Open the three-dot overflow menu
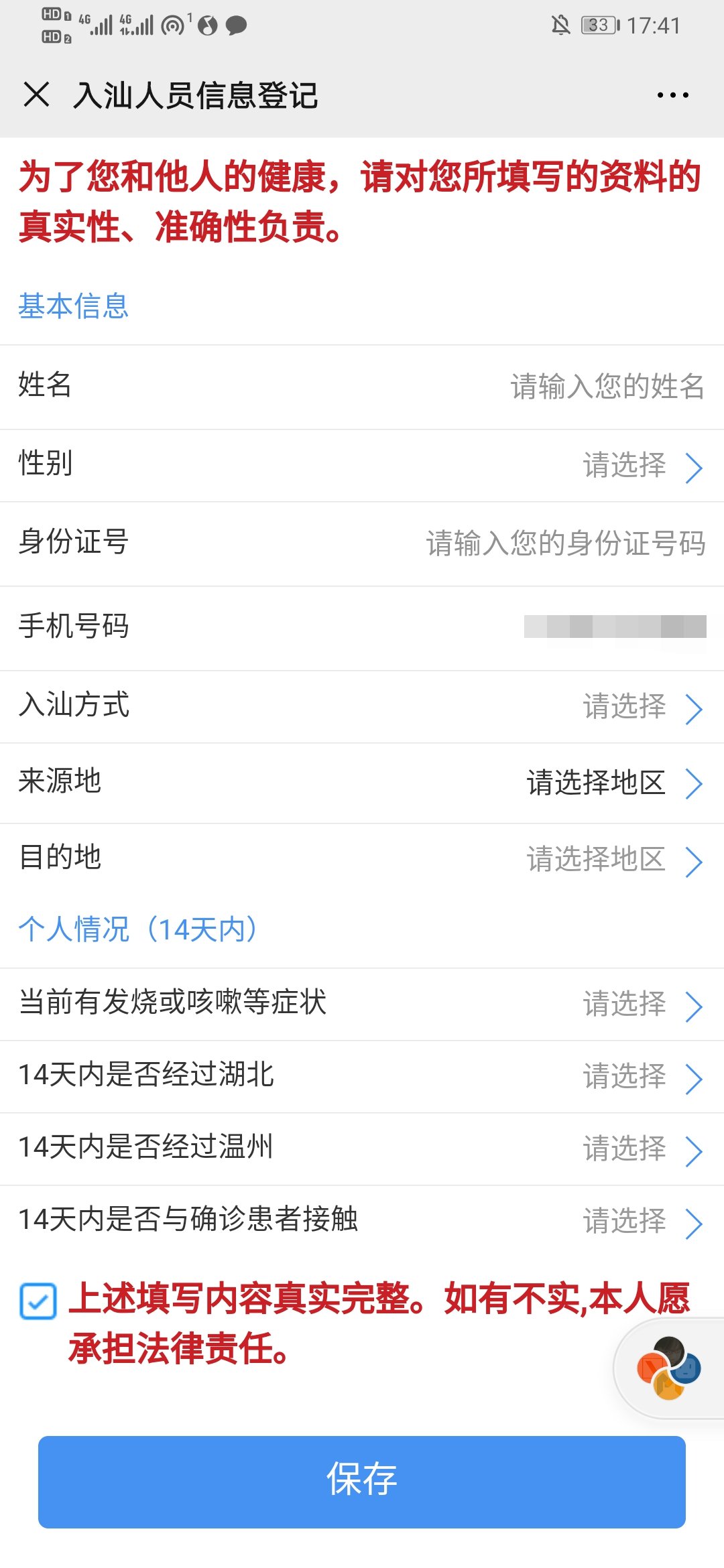The width and height of the screenshot is (724, 1568). click(x=672, y=95)
